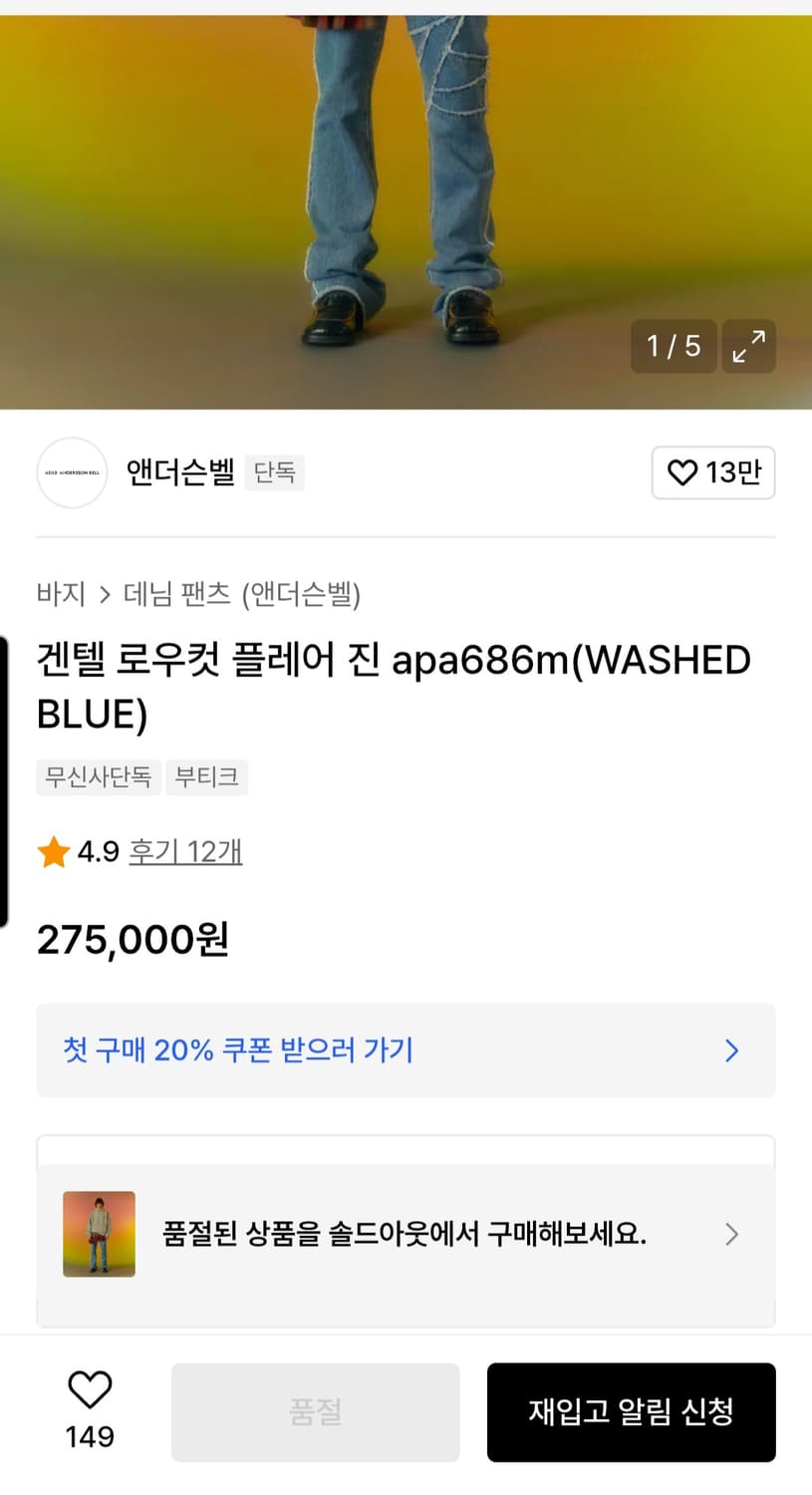The height and width of the screenshot is (1495, 812).
Task: Click the star icon beside the 4.9 rating
Action: pos(52,852)
